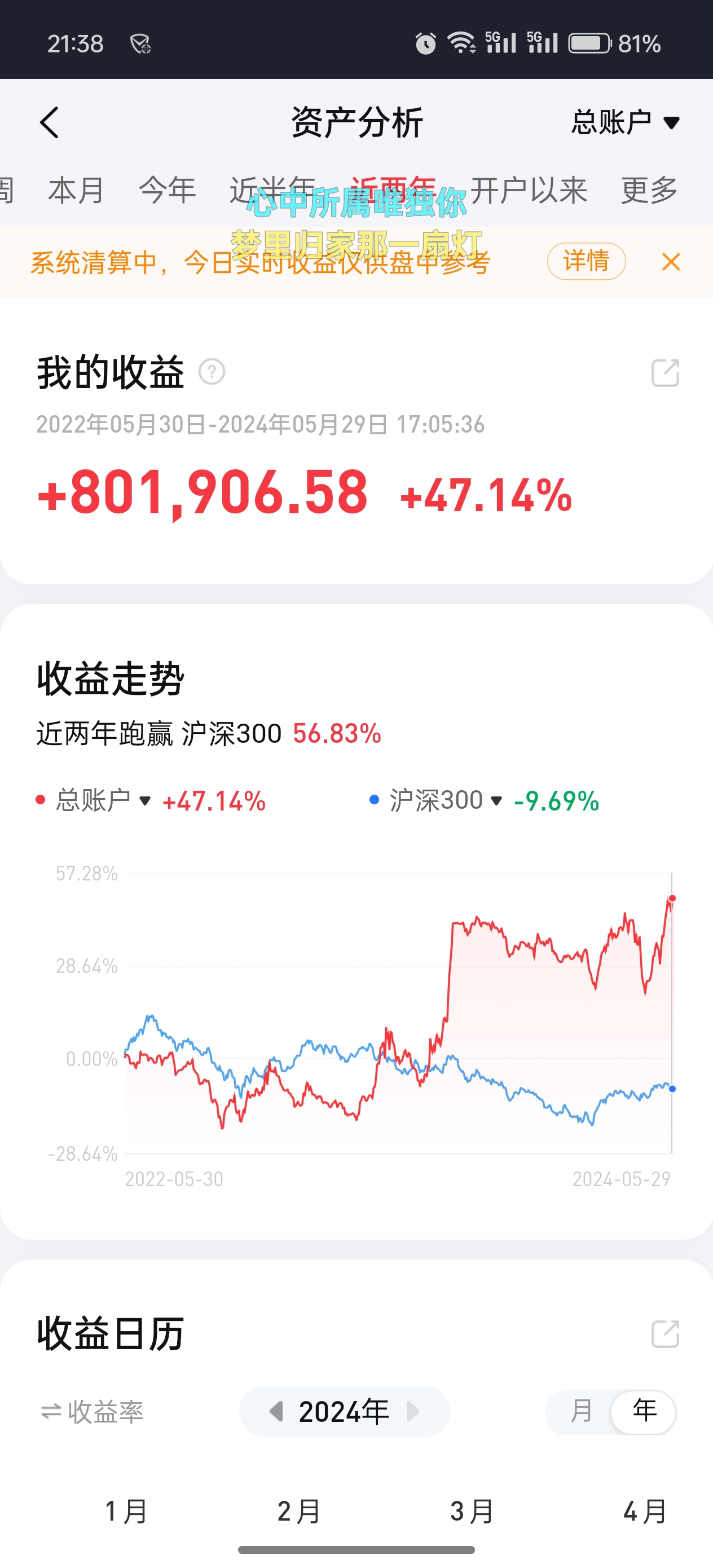
Task: Share the 收益日历 section
Action: click(665, 1334)
